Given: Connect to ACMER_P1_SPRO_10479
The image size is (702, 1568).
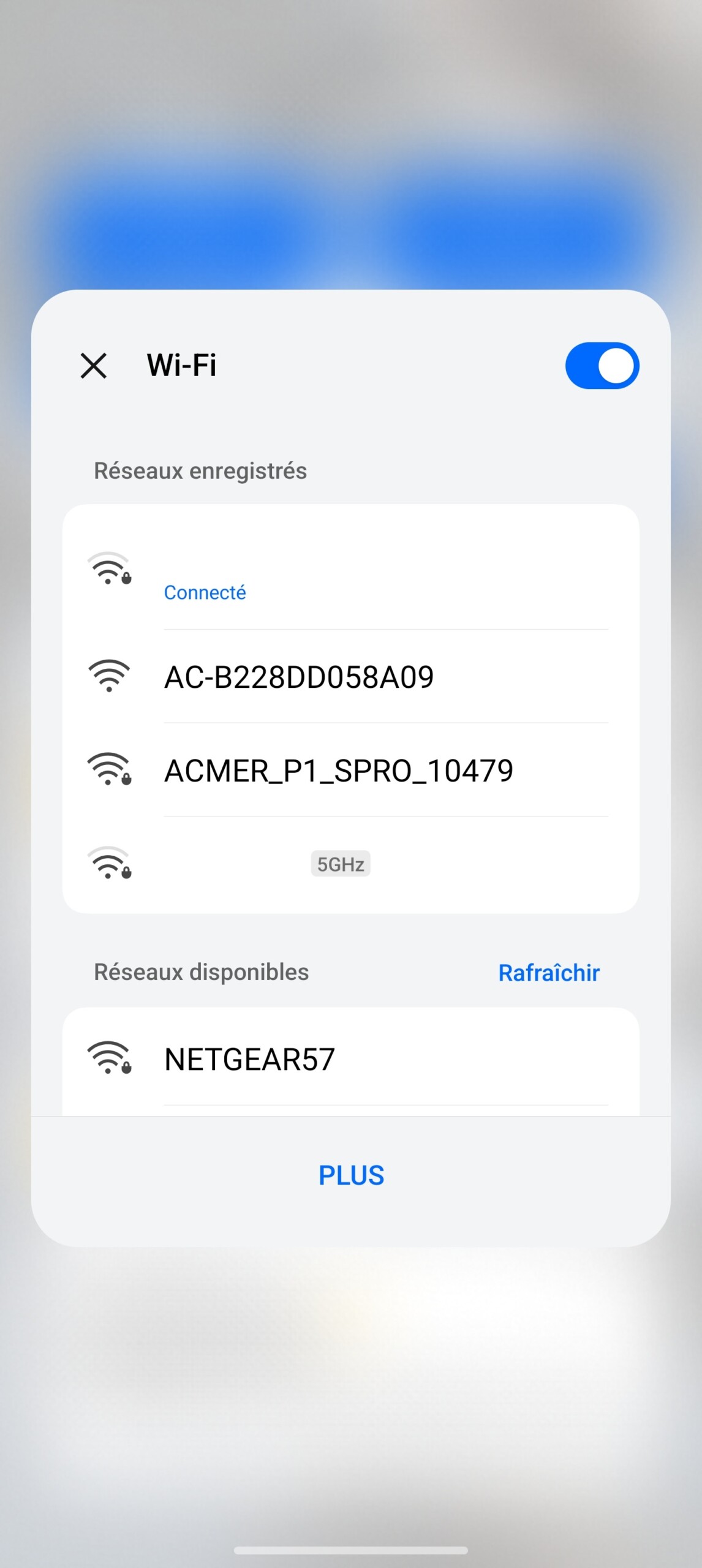Looking at the screenshot, I should [350, 770].
